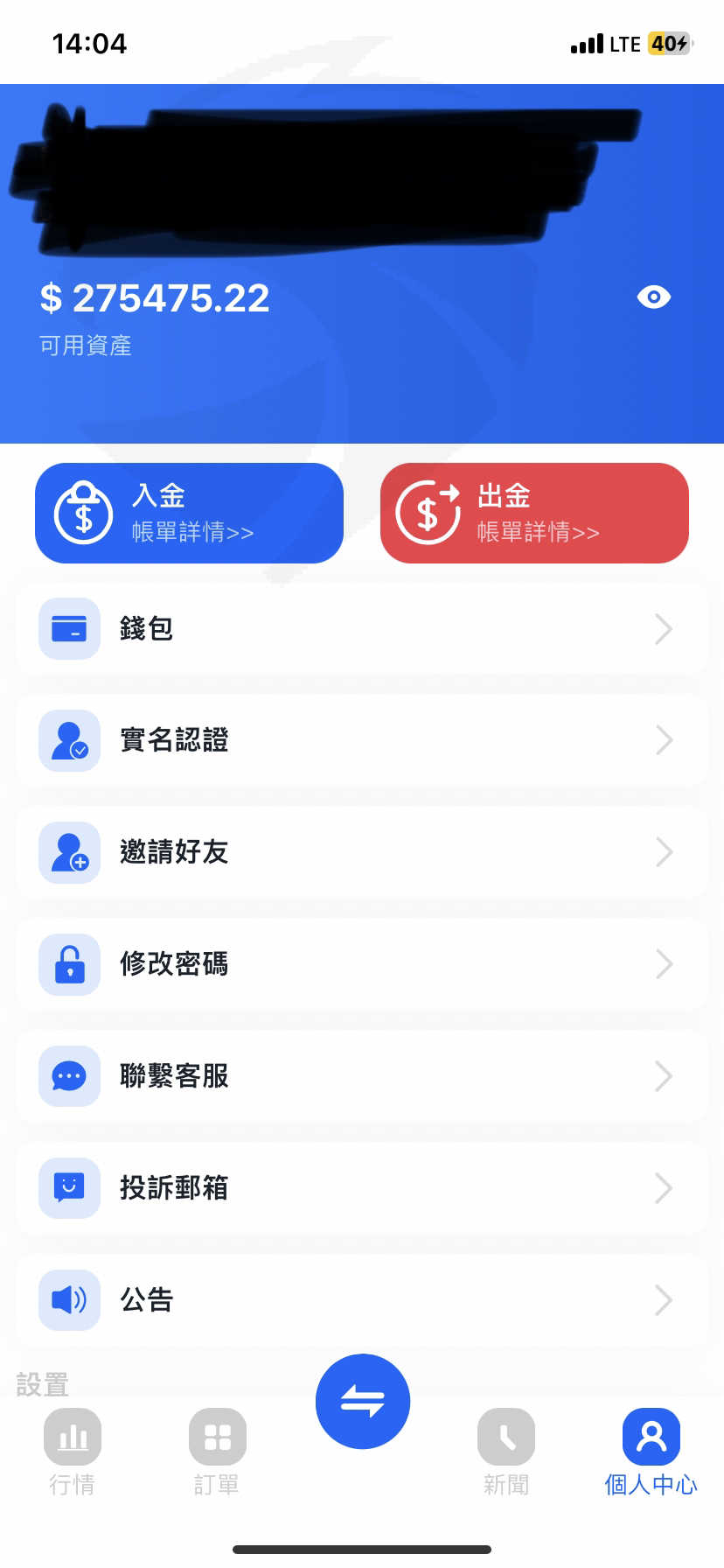724x1568 pixels.
Task: Toggle balance visibility with the eye icon
Action: coord(653,297)
